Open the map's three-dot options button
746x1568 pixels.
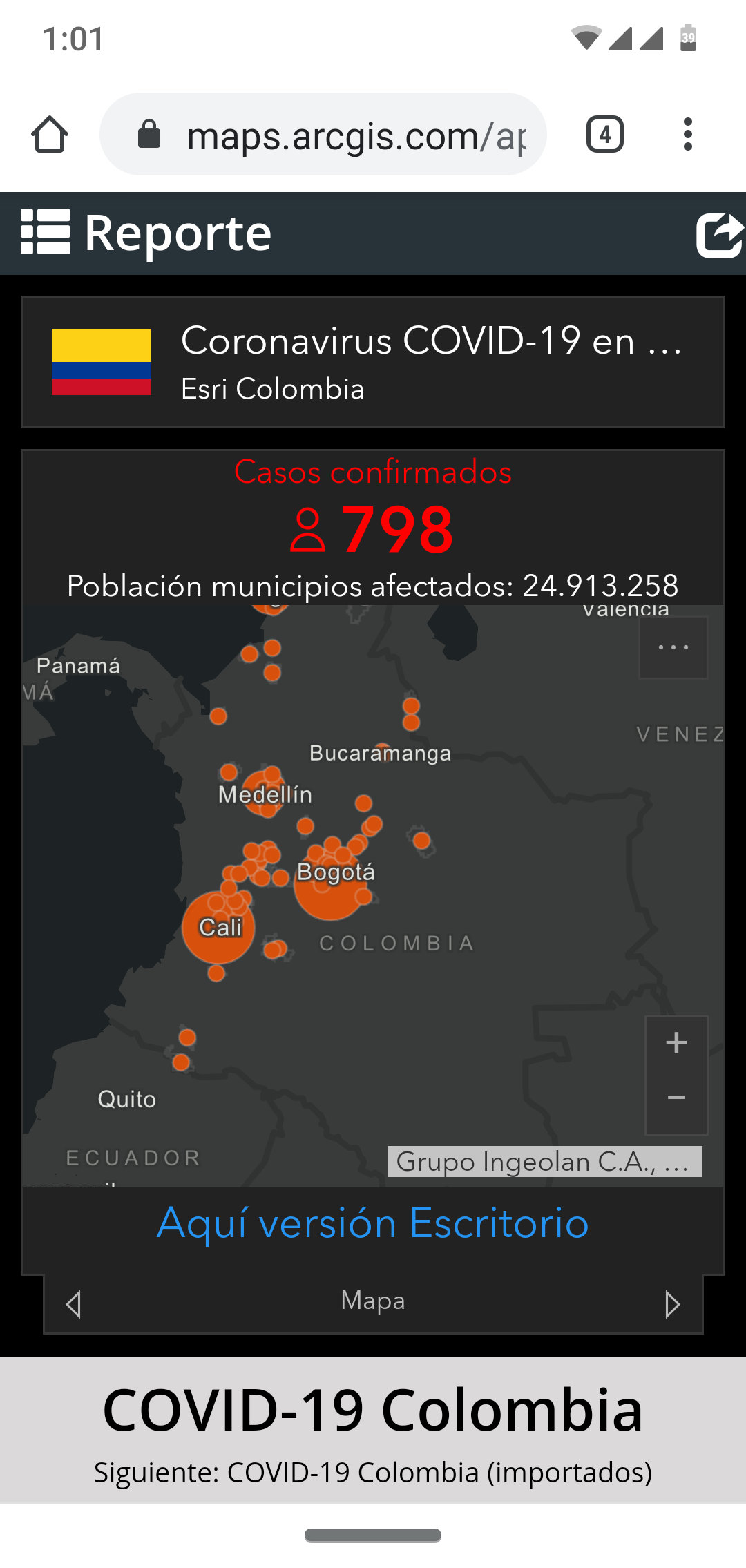673,647
